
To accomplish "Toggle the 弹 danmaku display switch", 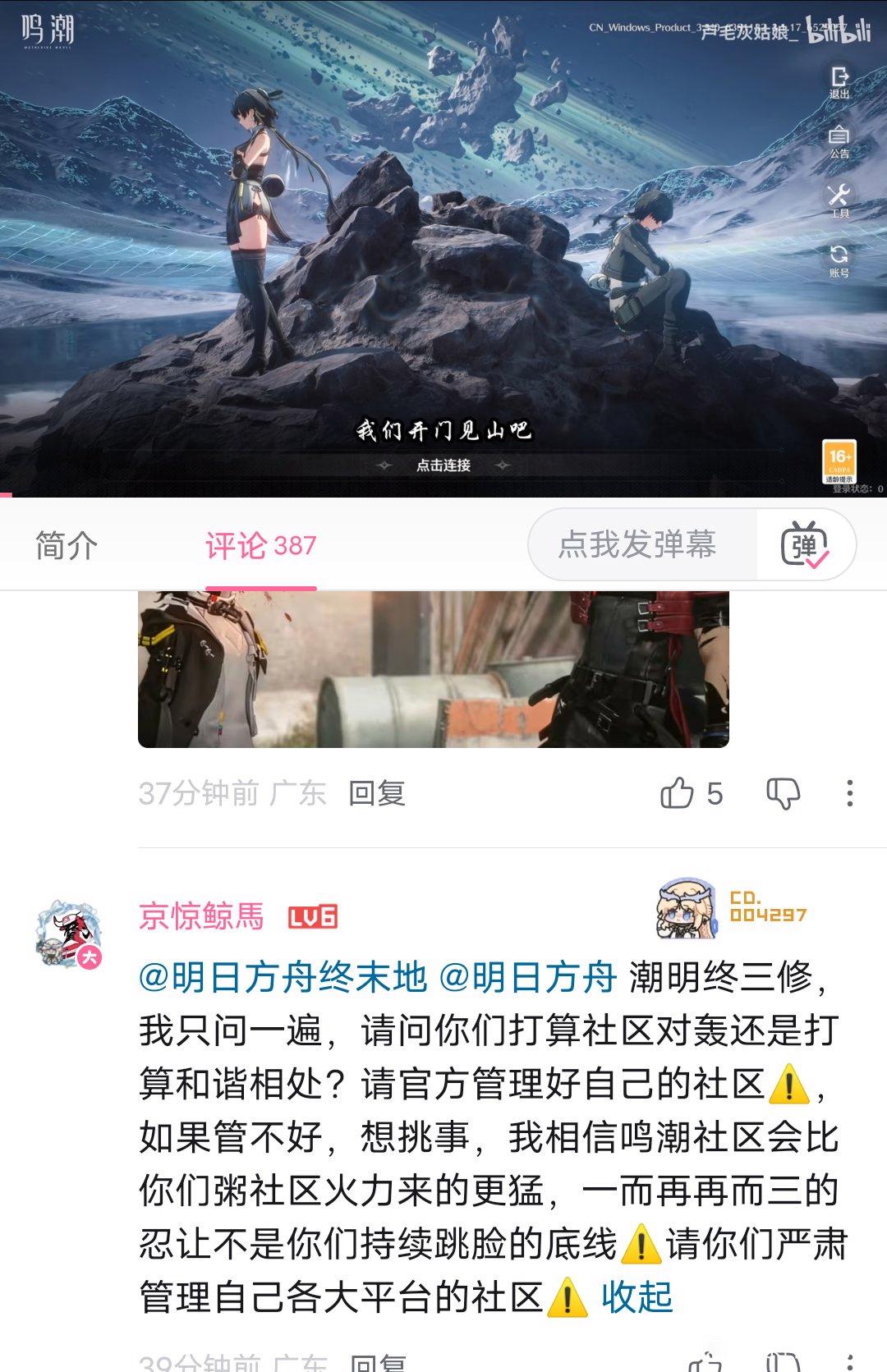I will coord(804,544).
